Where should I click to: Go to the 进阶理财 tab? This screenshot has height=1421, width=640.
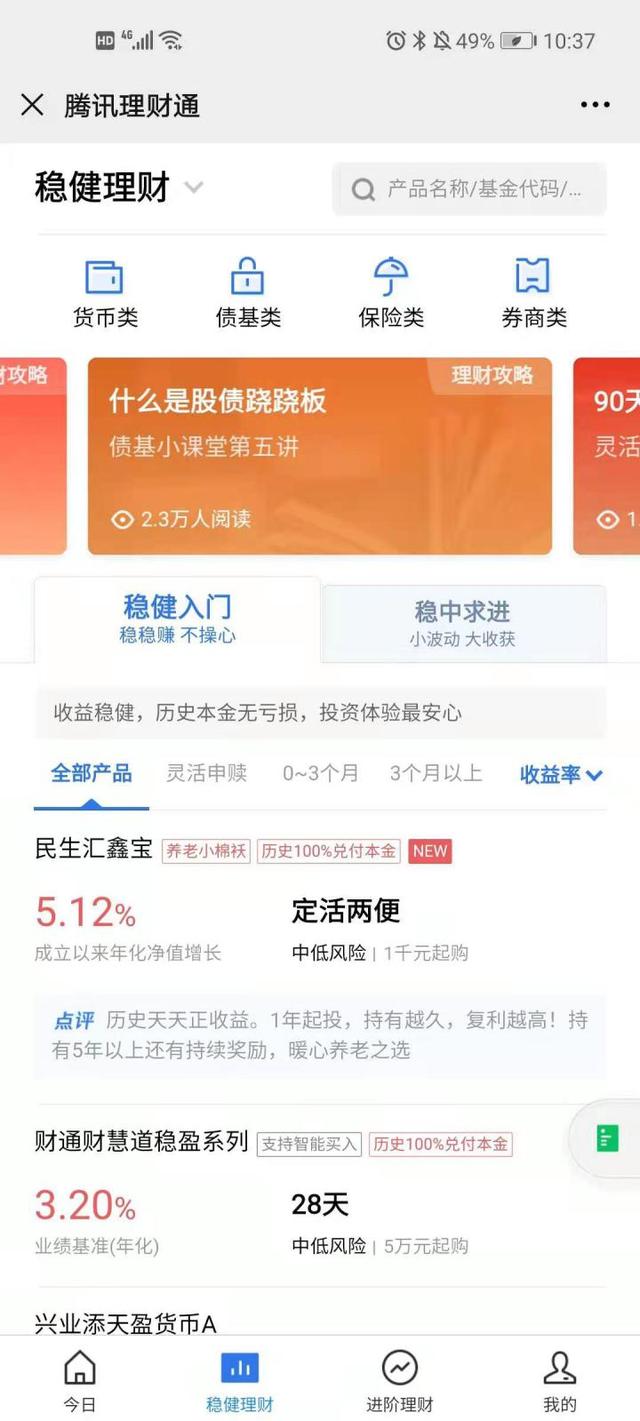pos(400,1381)
